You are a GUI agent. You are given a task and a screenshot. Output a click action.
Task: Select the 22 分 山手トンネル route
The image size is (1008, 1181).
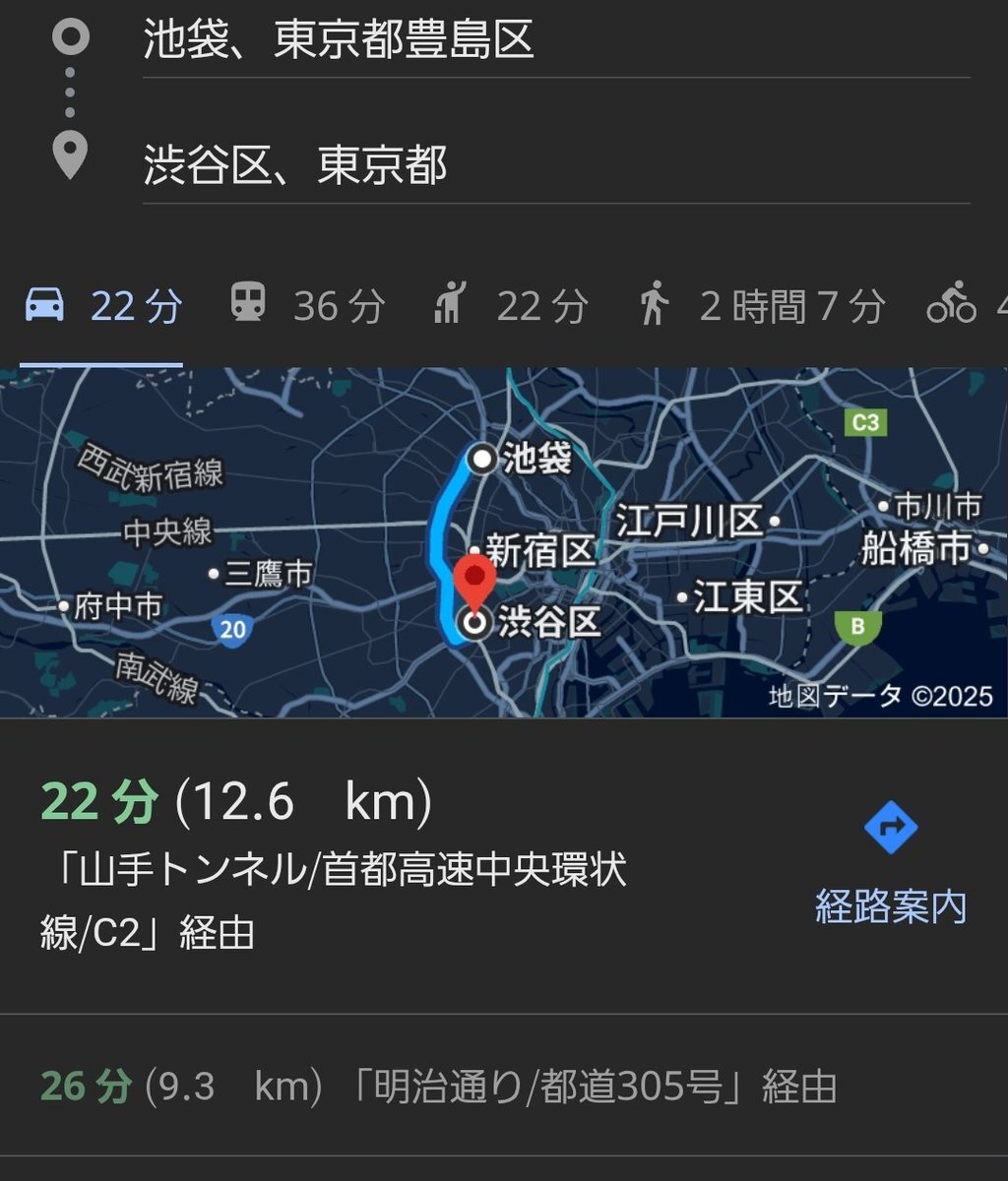pyautogui.click(x=335, y=866)
